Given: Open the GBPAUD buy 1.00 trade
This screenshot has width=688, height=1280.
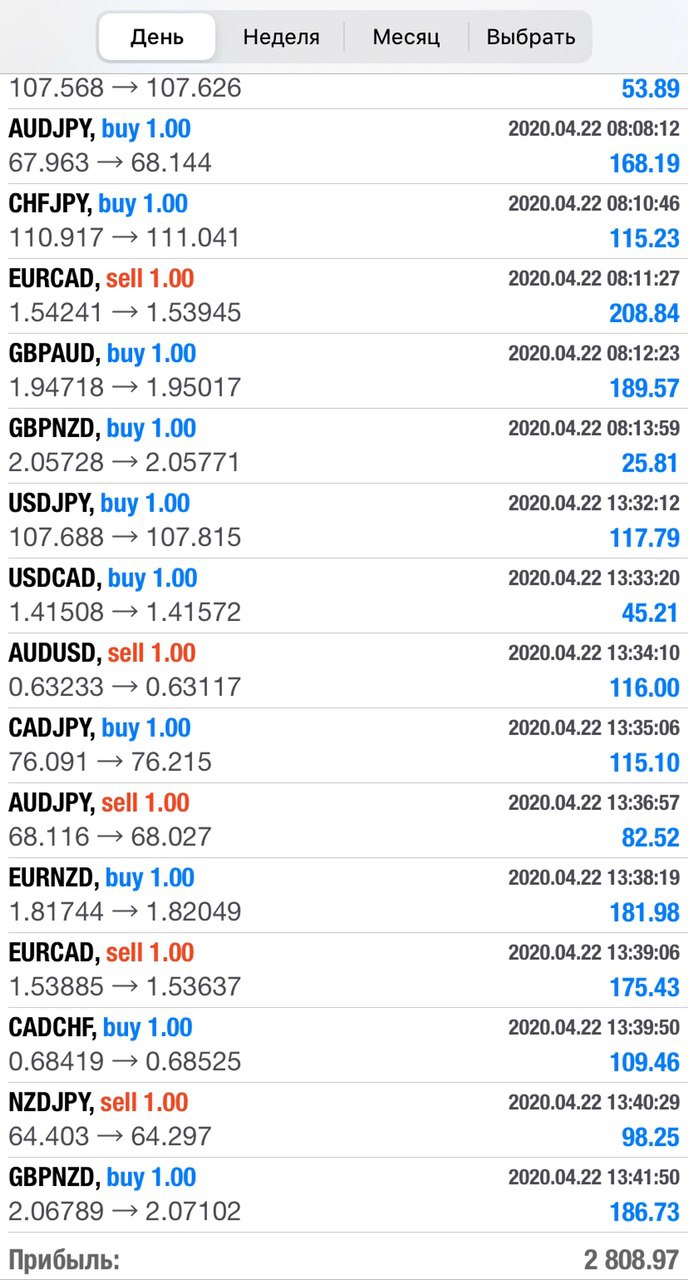Looking at the screenshot, I should [x=344, y=371].
